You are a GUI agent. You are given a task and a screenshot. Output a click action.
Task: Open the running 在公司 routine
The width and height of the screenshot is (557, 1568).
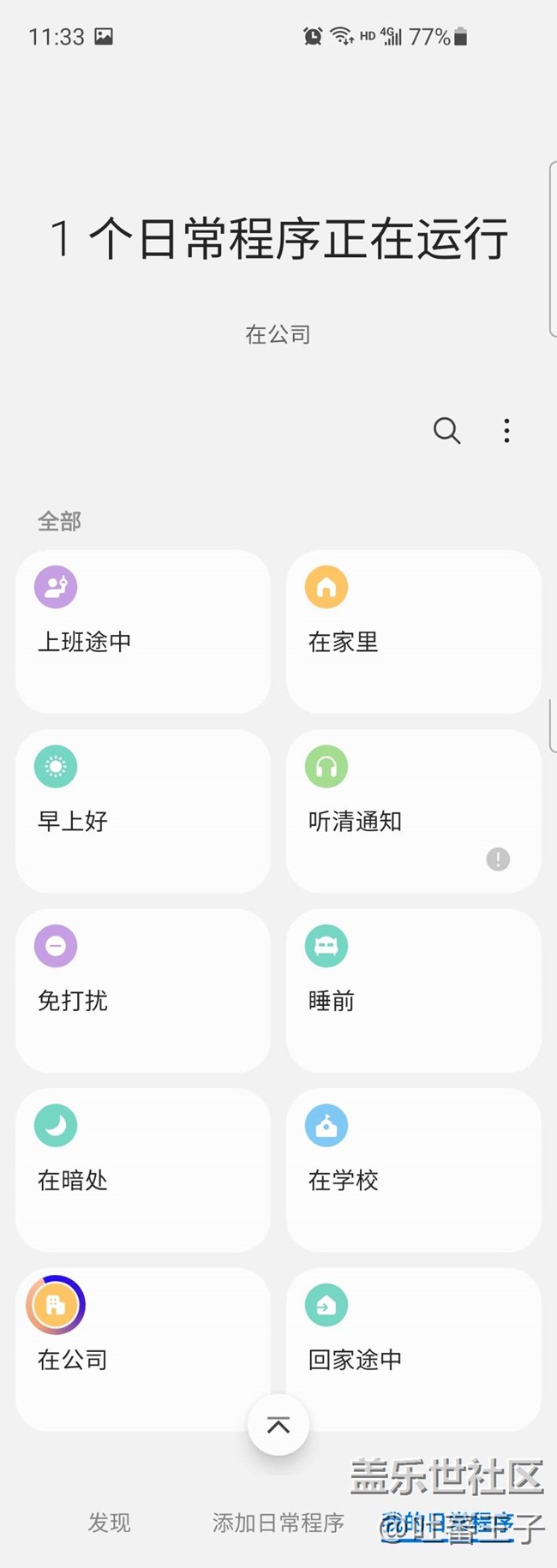coord(143,1350)
